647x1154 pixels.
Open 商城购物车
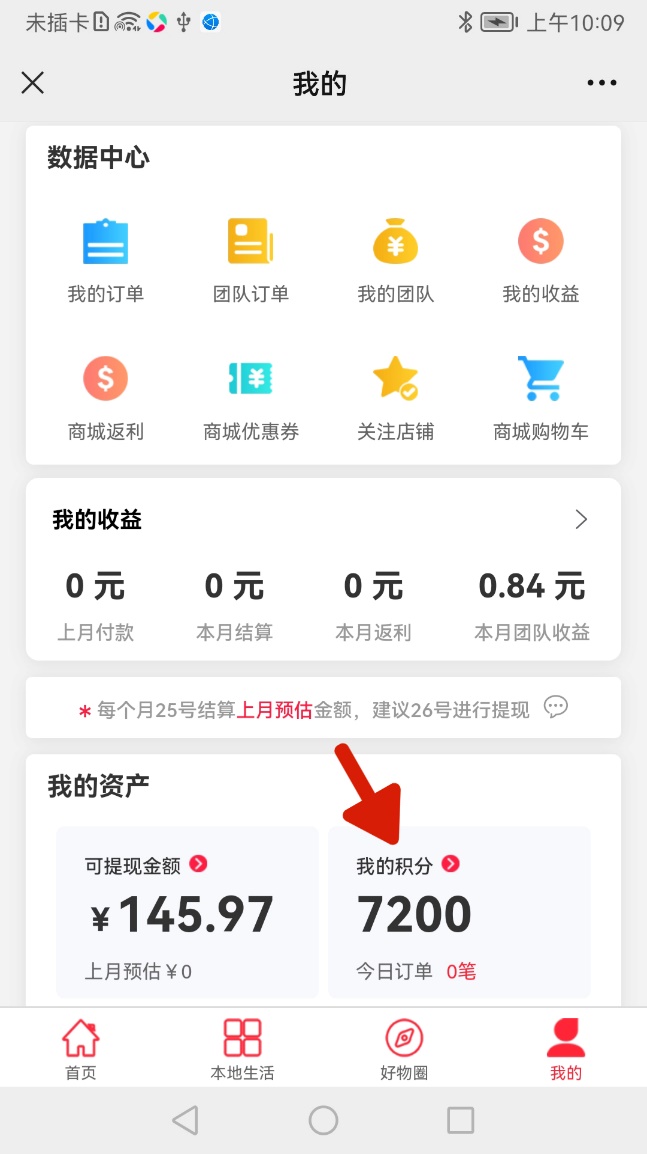coord(541,396)
